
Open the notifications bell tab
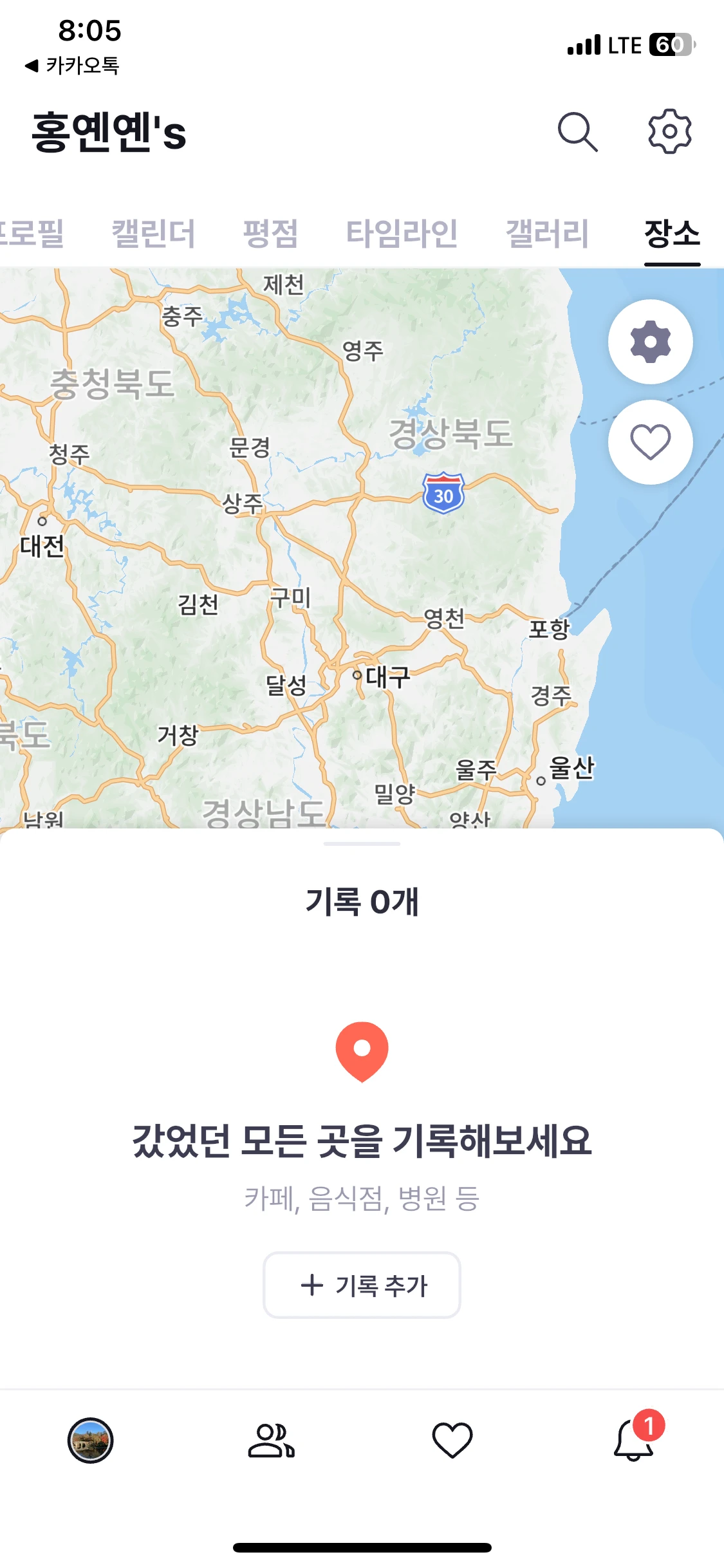click(x=634, y=1441)
